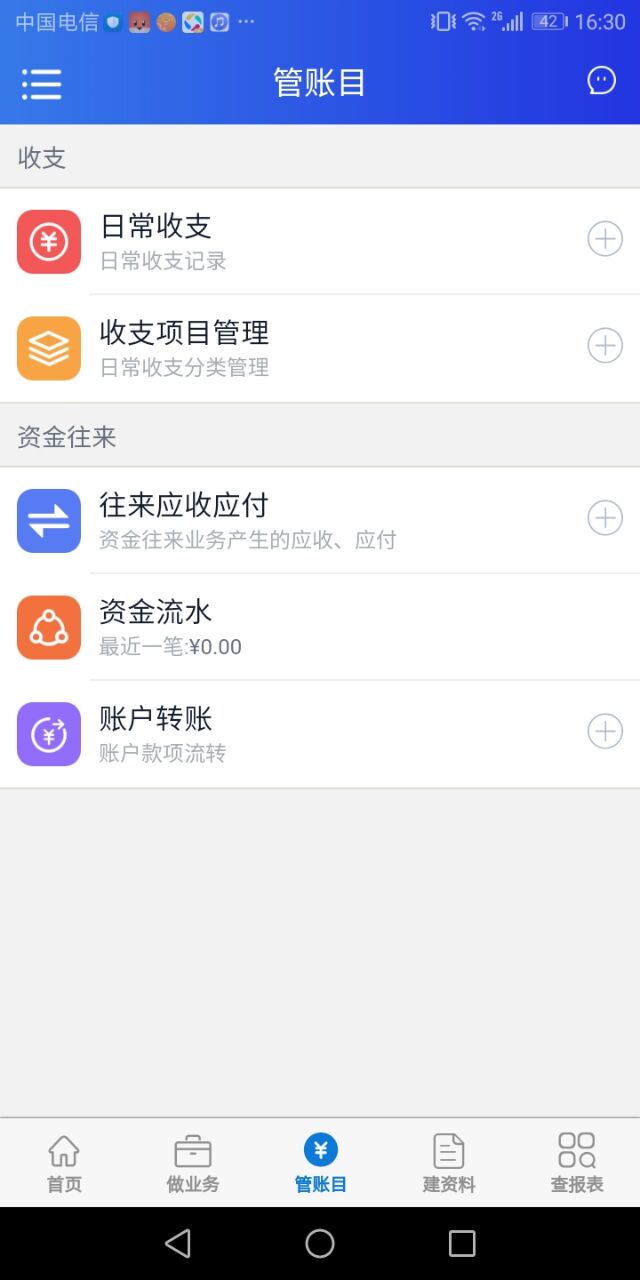
Task: Open the side drawer menu
Action: (x=42, y=84)
